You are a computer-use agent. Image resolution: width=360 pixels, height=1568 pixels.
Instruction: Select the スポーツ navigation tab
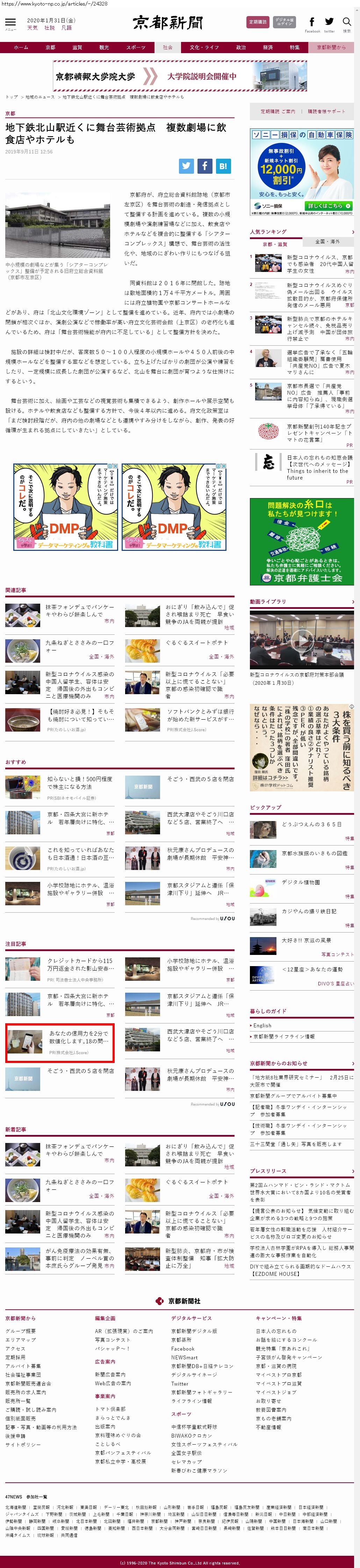pos(136,48)
